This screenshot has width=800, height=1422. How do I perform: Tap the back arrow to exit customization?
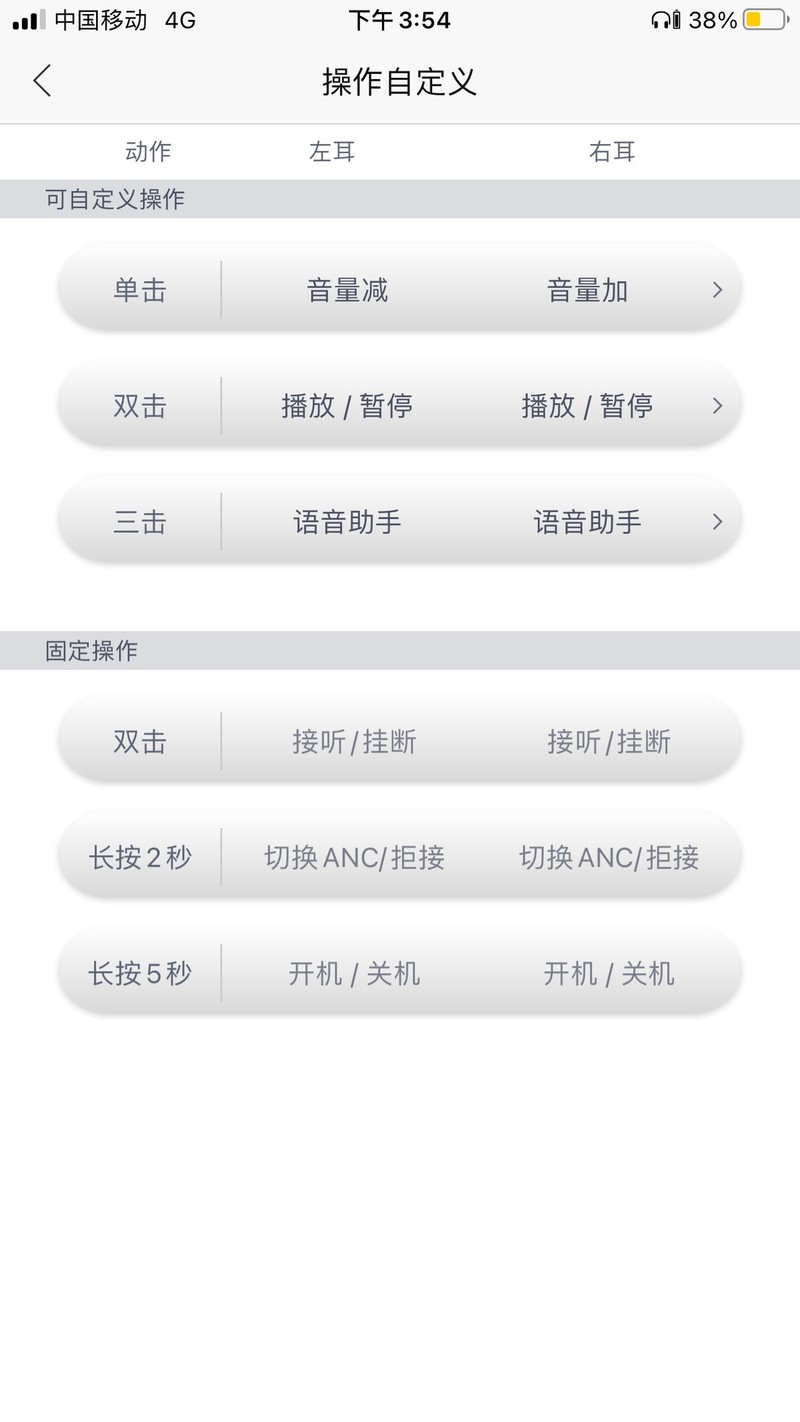point(42,82)
